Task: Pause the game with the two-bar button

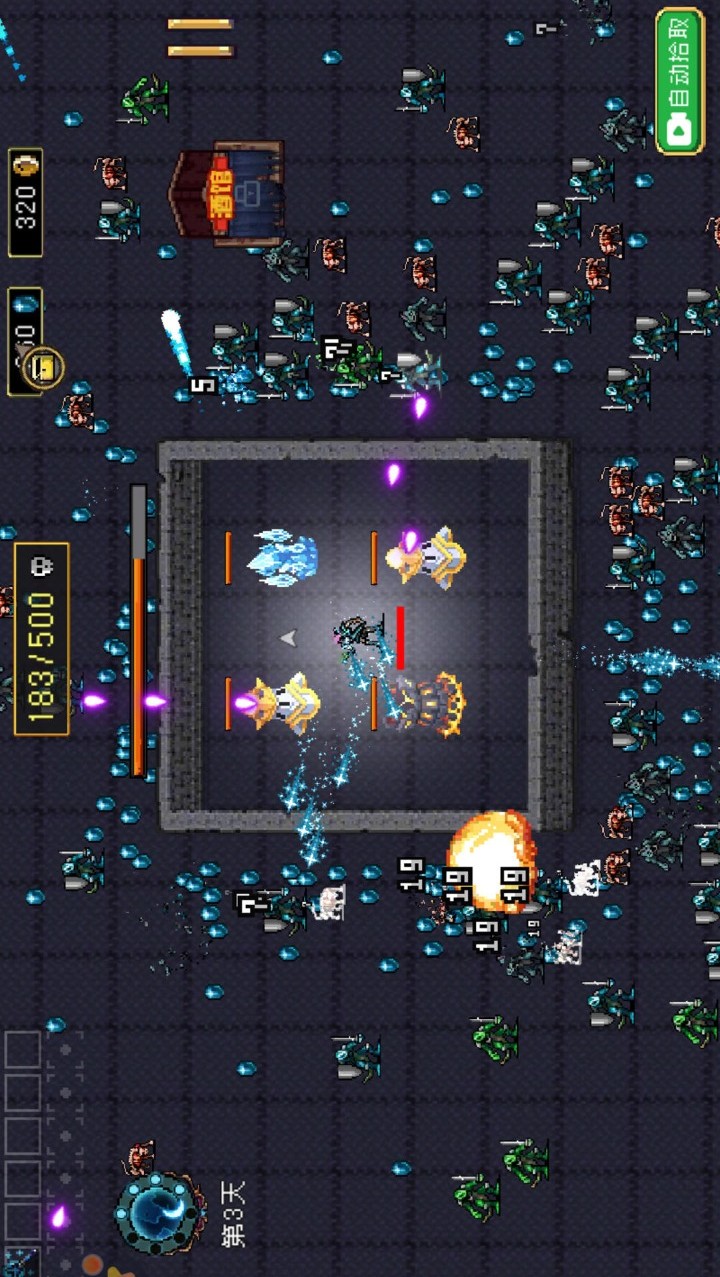Action: coord(199,37)
